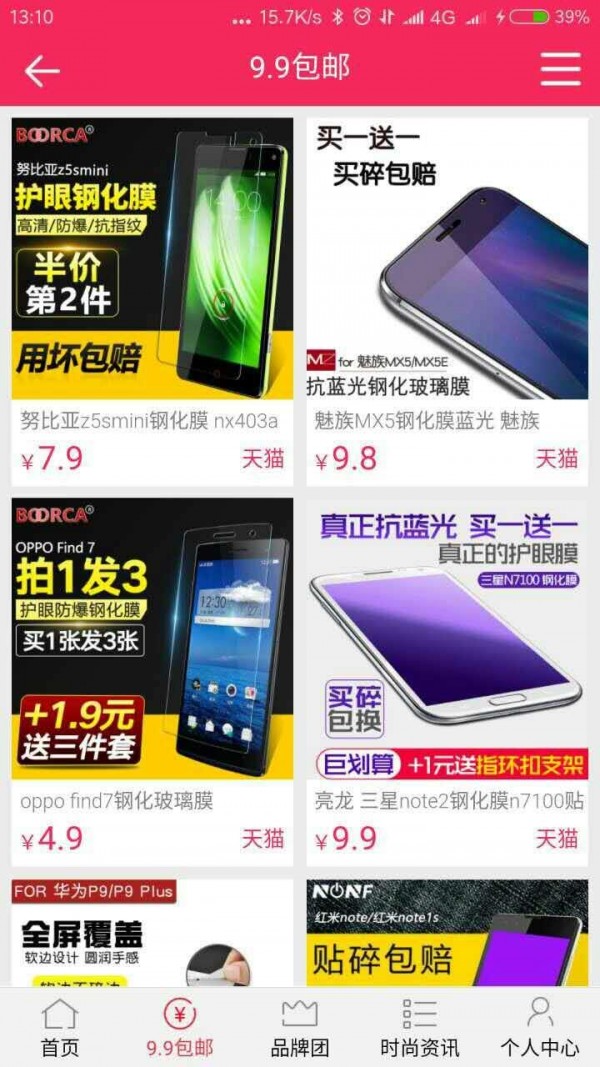Screen dimensions: 600x1067
Task: Open the 魅族MX5钢化膜蓝光 product card
Action: click(x=447, y=301)
